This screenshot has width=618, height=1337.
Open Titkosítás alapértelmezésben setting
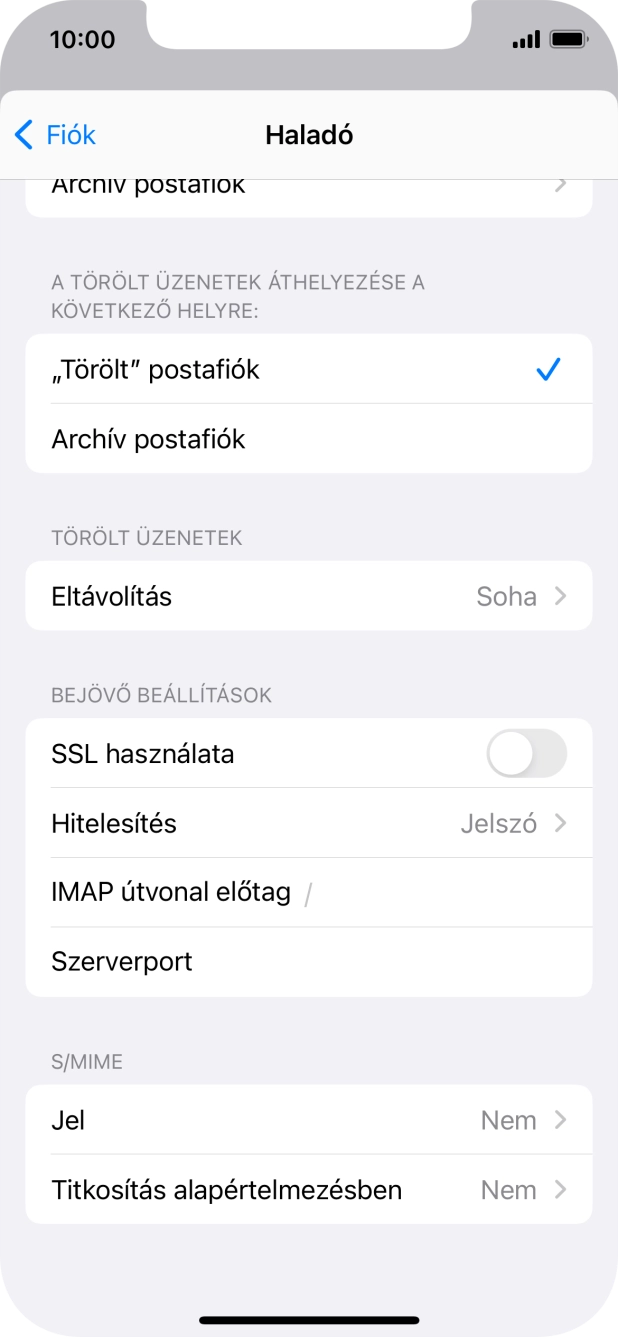coord(308,1190)
